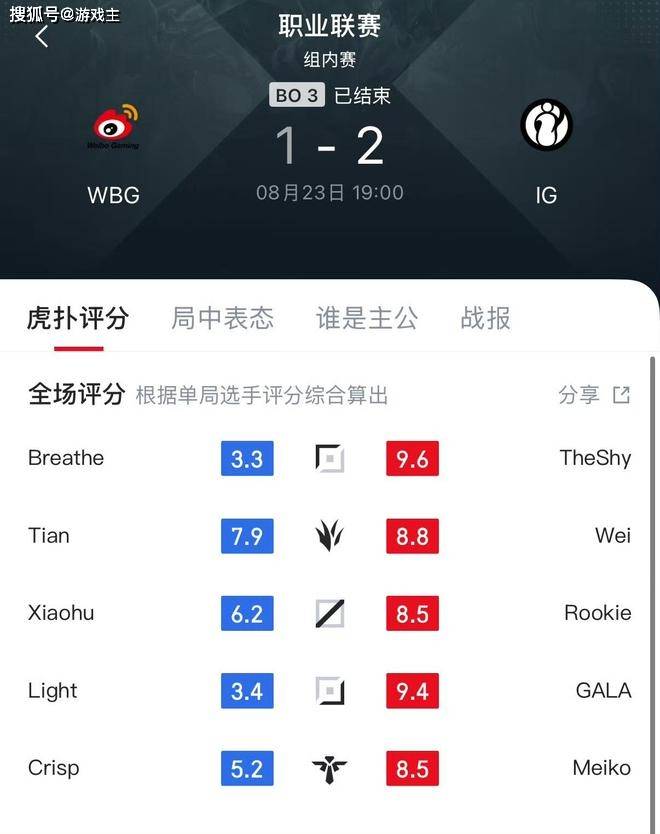Image resolution: width=660 pixels, height=834 pixels.
Task: Open the Xiaohu vs Rookie rating row
Action: 329,613
